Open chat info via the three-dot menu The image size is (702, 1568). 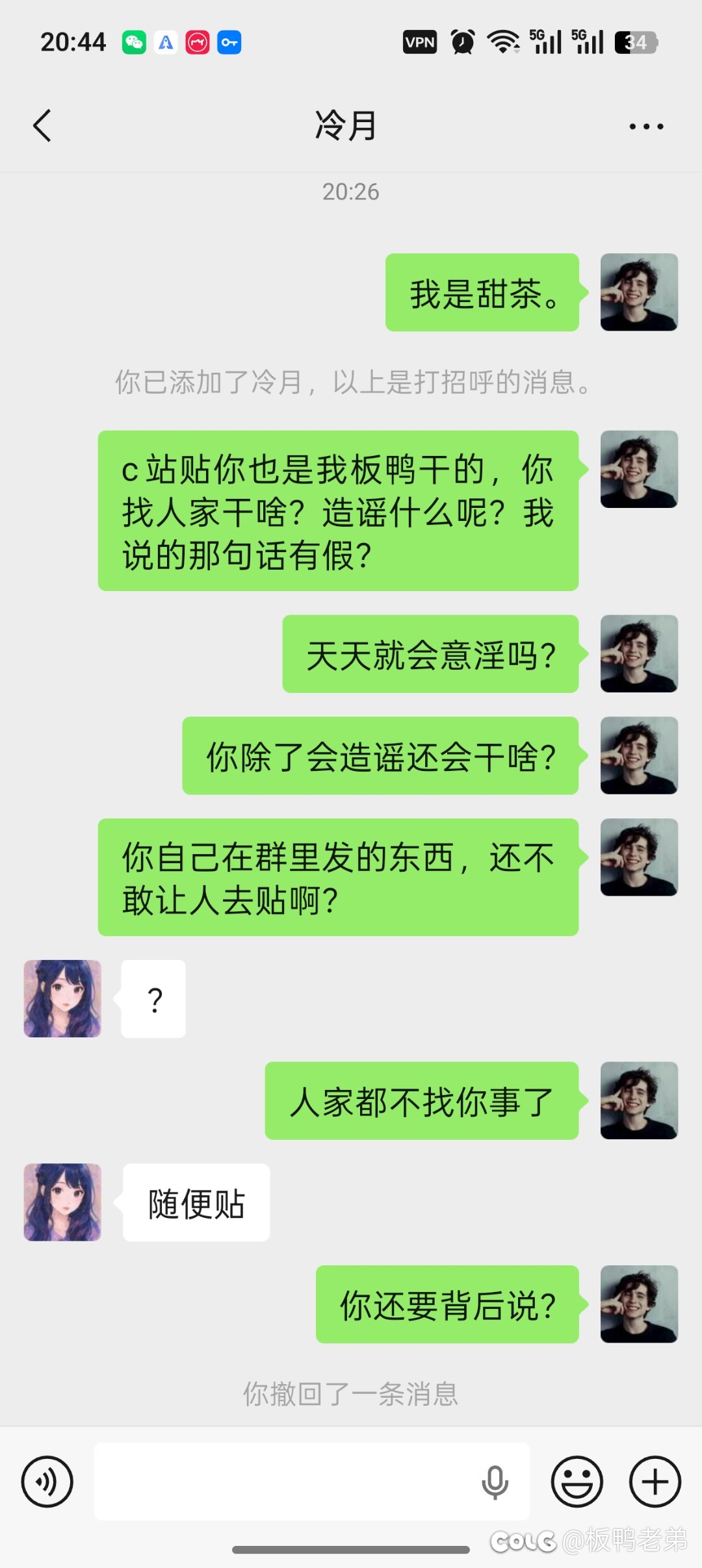pos(646,127)
